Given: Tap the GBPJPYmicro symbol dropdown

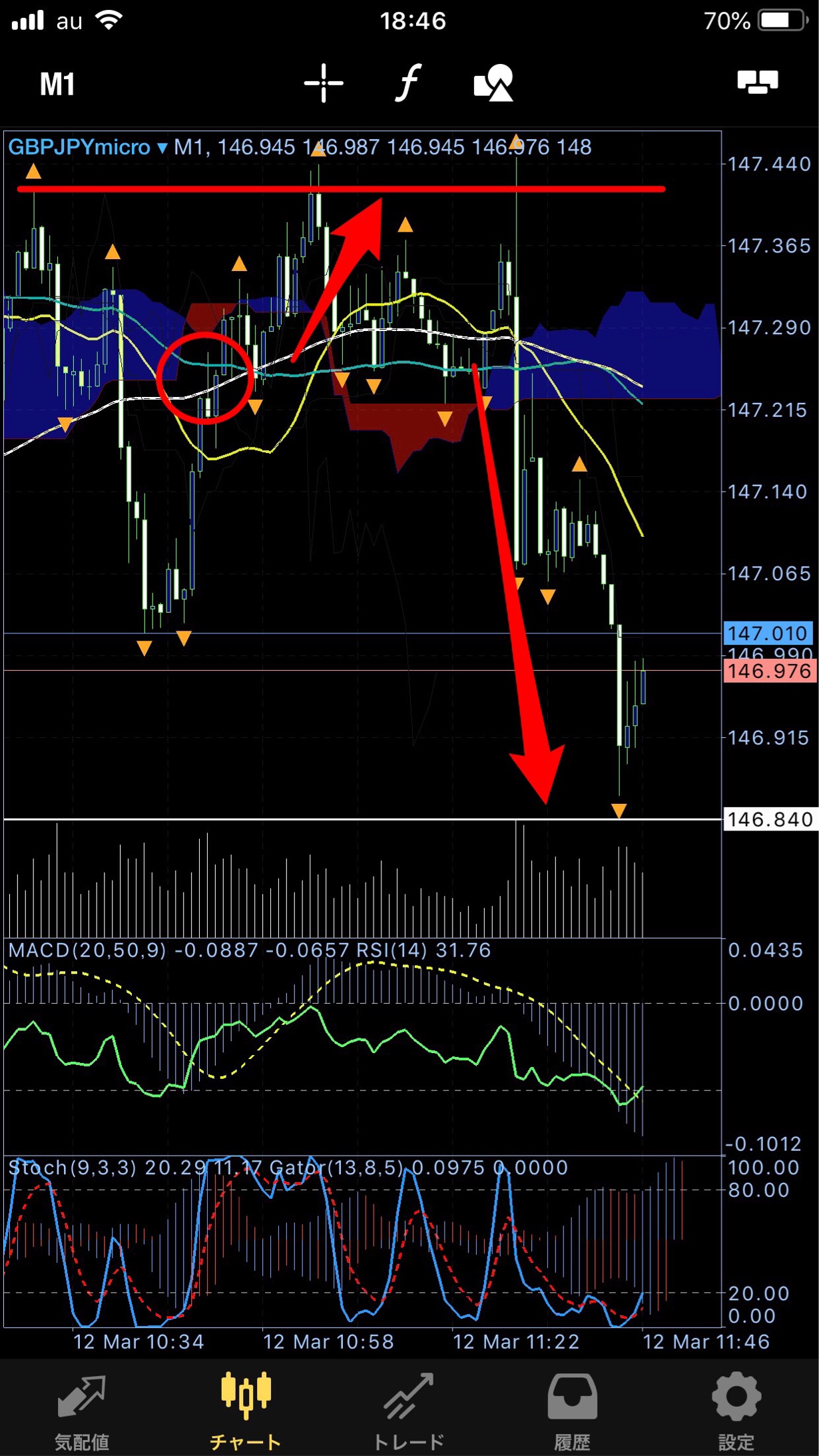Looking at the screenshot, I should (88, 147).
